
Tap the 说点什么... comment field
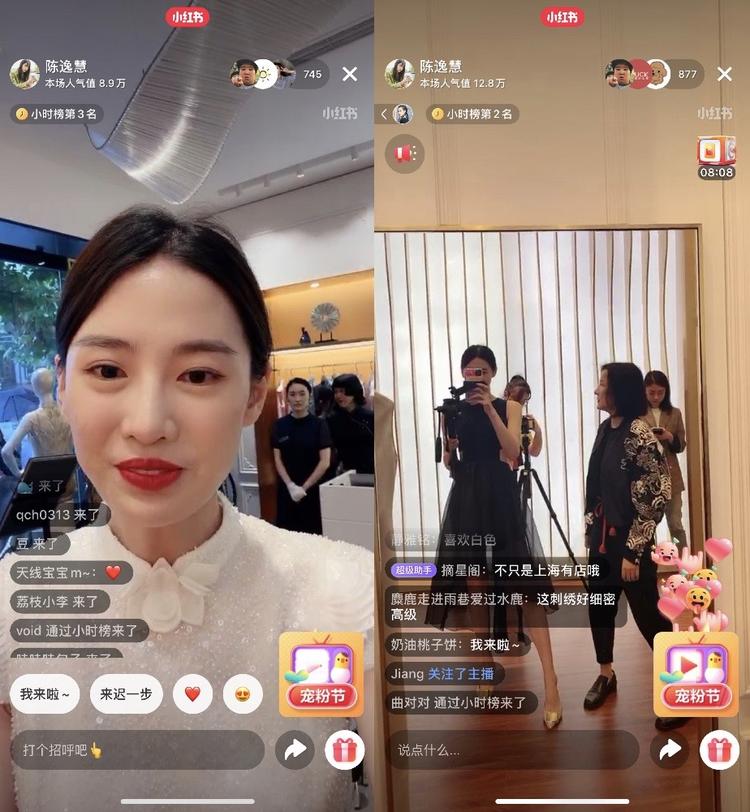coord(512,749)
